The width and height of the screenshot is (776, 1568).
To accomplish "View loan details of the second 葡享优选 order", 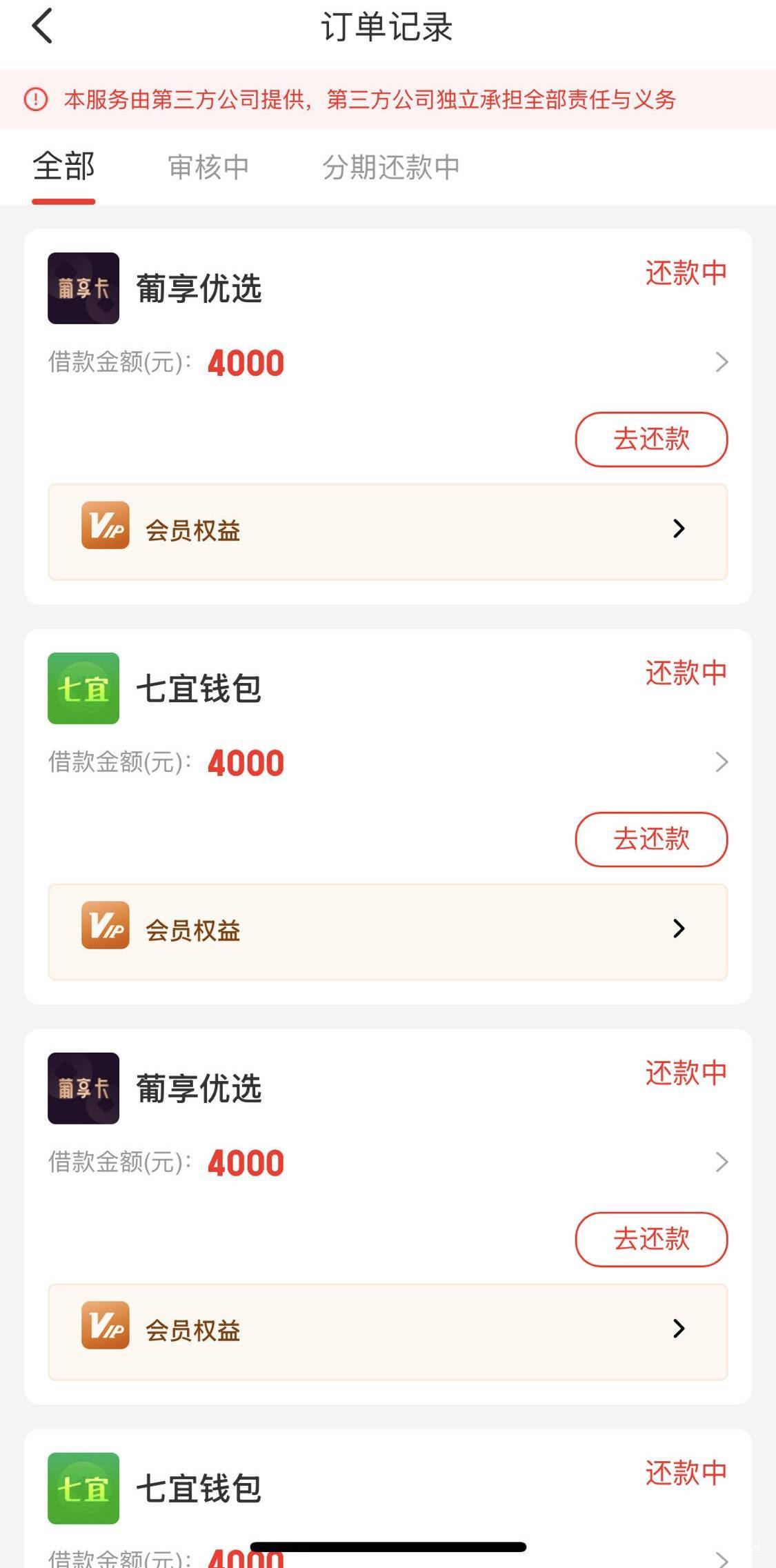I will click(x=721, y=1162).
